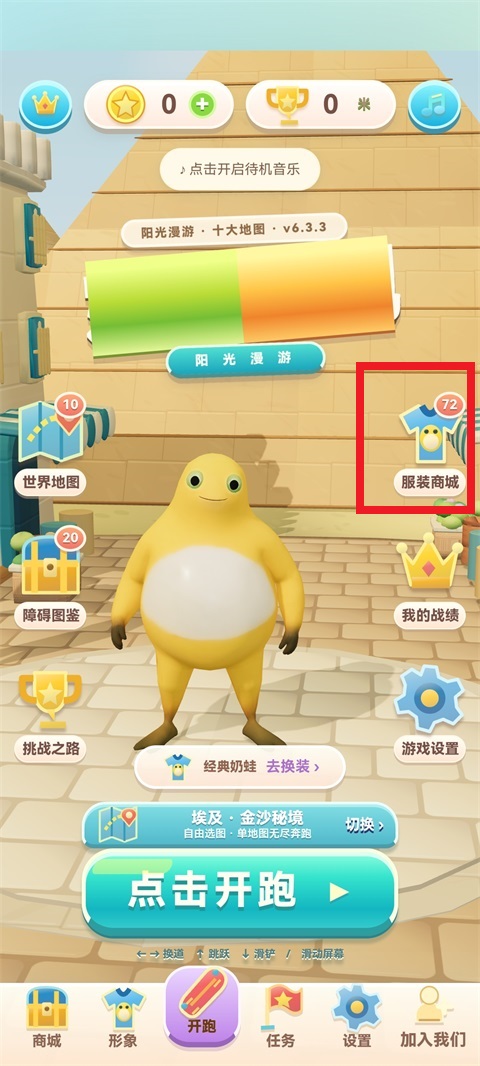Switch to the 任务 tab
The image size is (480, 1066).
[x=280, y=1016]
